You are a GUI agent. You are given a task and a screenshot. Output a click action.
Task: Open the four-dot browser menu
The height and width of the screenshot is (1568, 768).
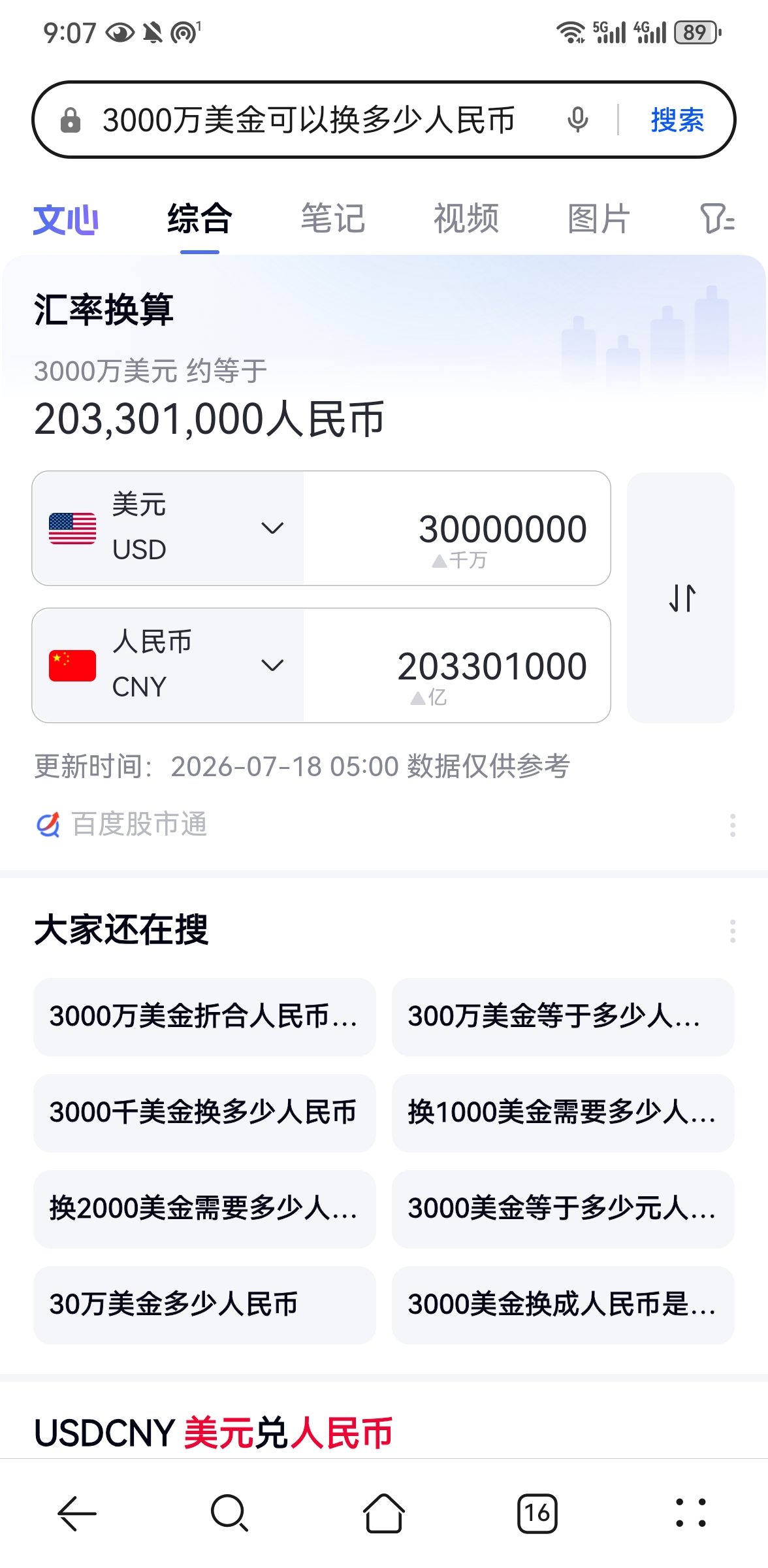tap(691, 1513)
